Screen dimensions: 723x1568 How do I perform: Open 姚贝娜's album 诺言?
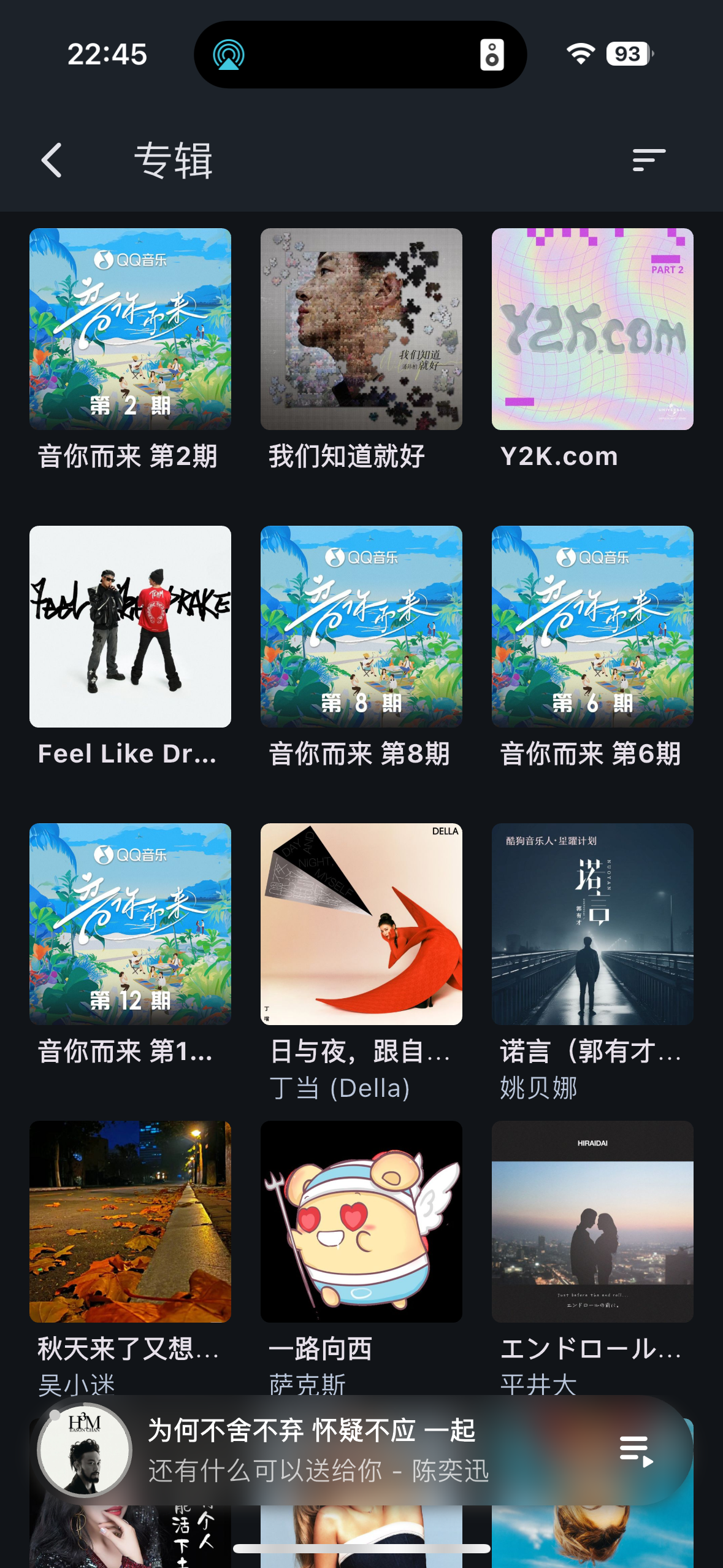(x=592, y=924)
